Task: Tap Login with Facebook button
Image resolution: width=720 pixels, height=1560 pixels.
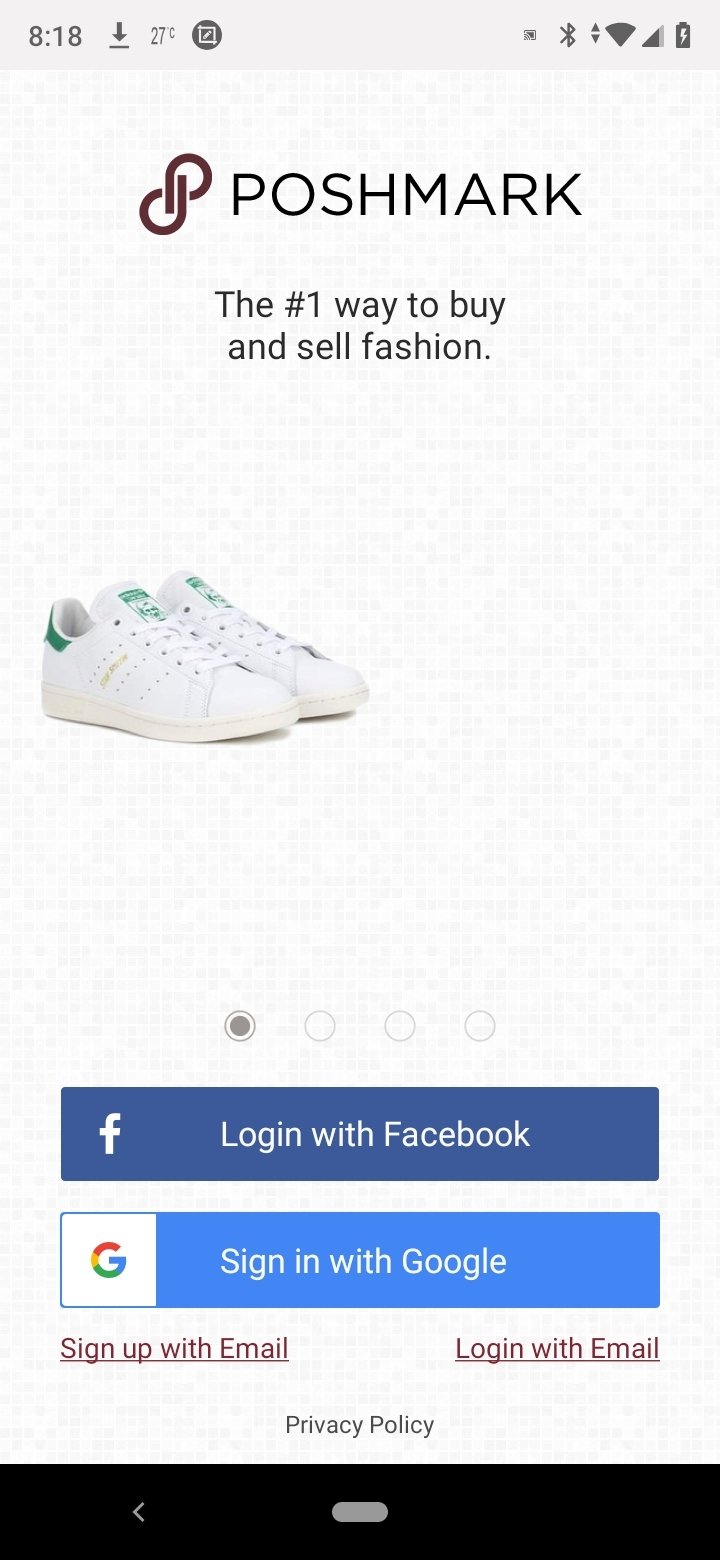Action: (360, 1134)
